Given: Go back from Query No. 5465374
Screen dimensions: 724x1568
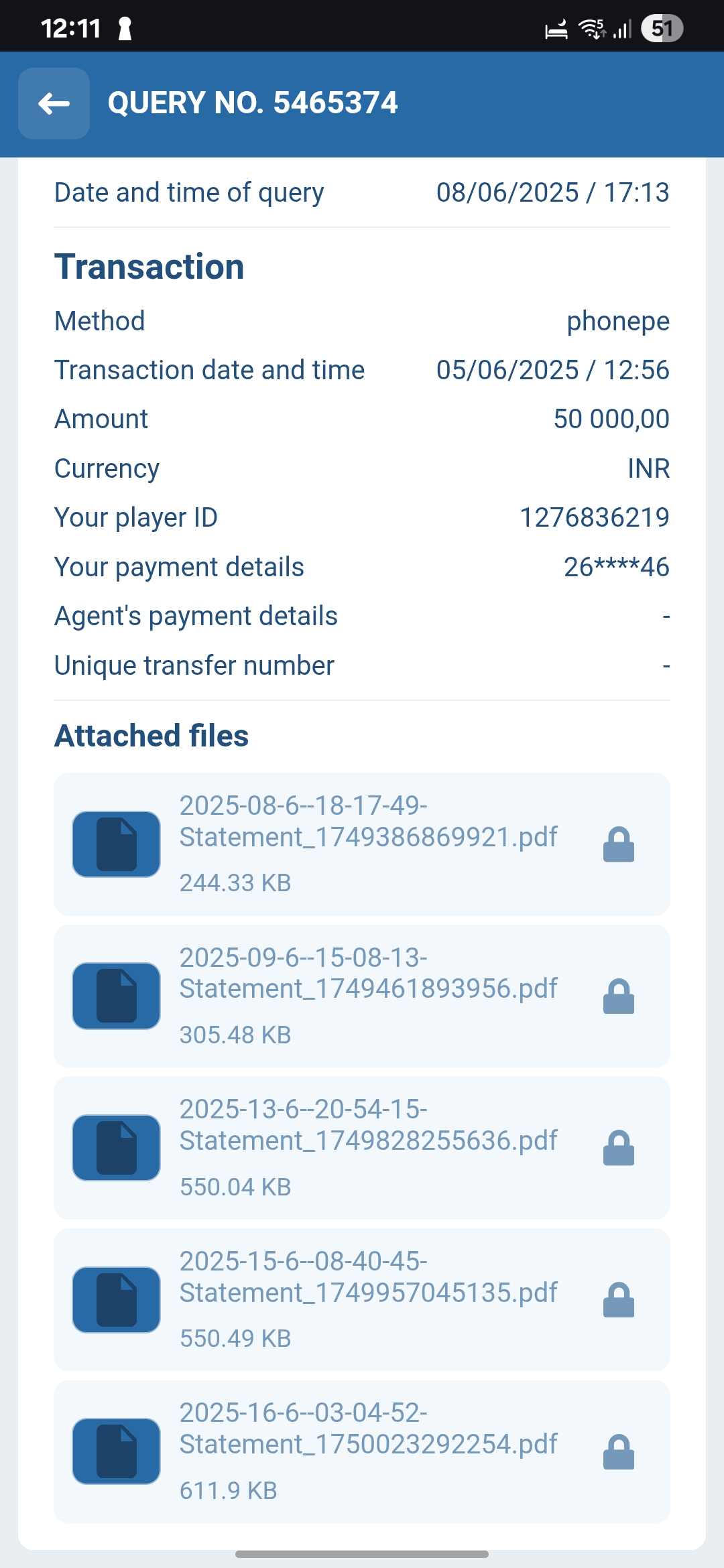Looking at the screenshot, I should 54,103.
